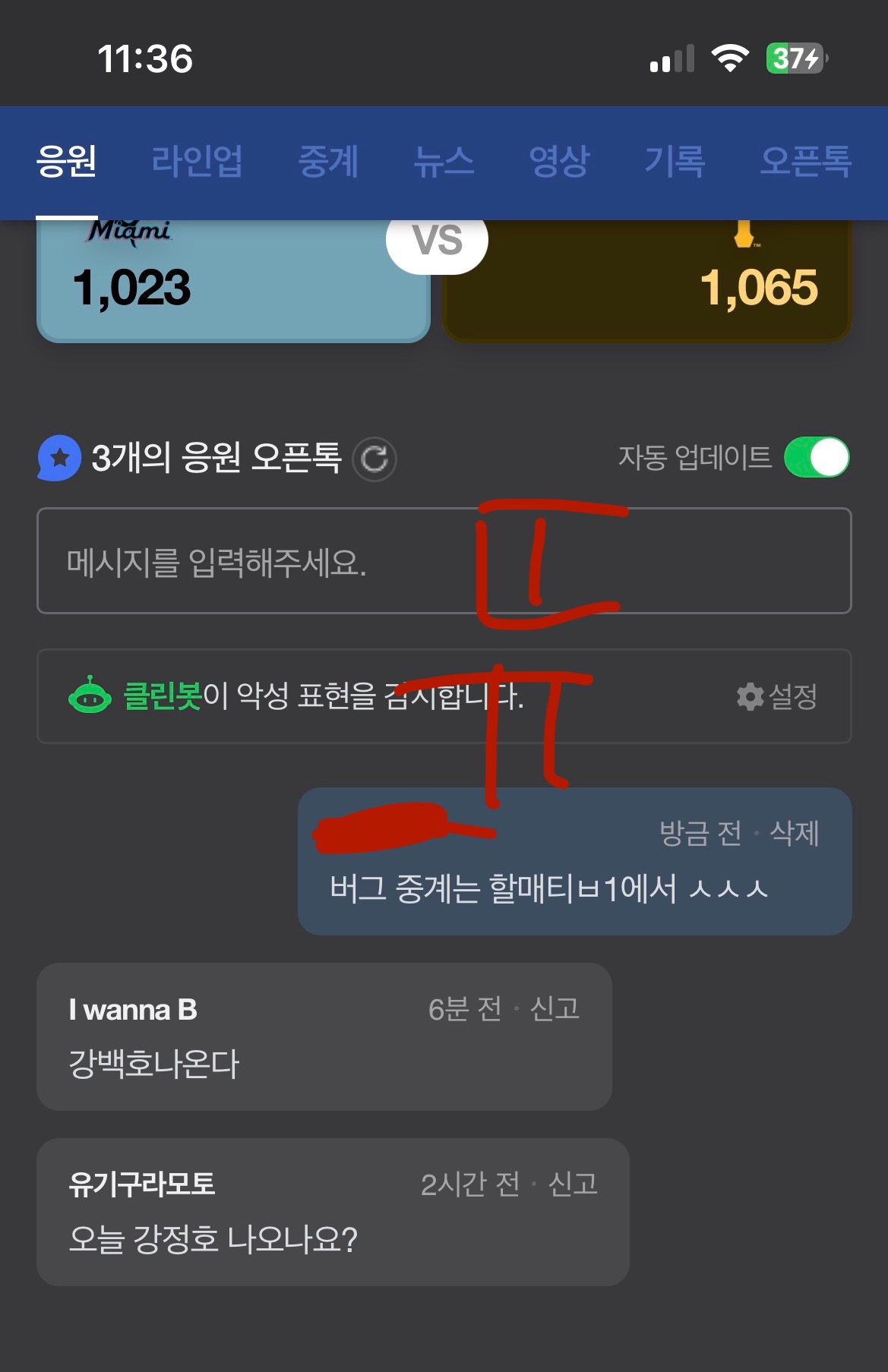Open the 중계 tab

328,162
